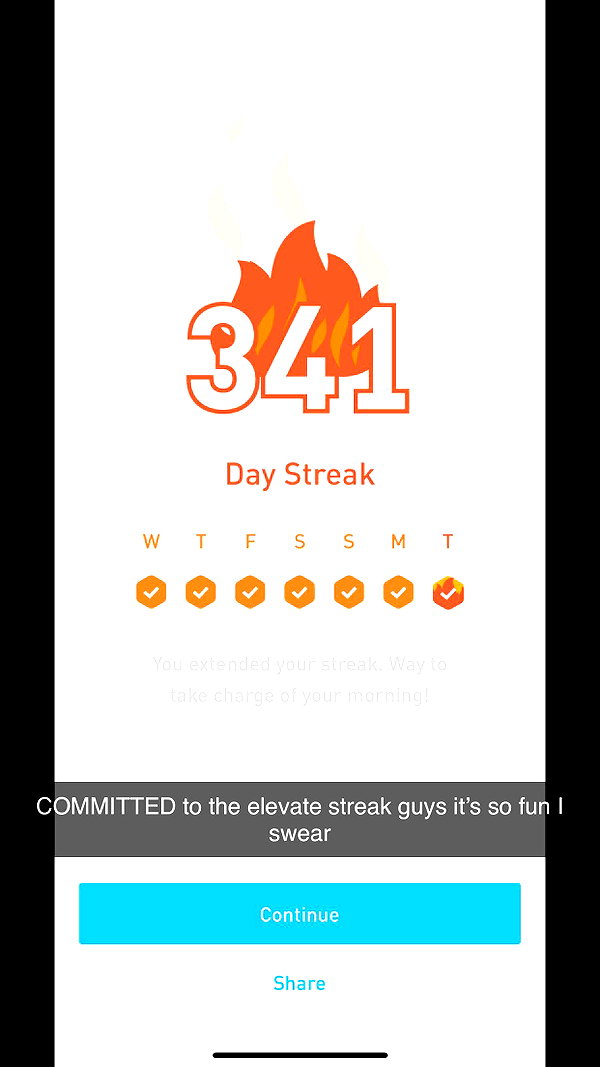Share the 341 day streak
This screenshot has width=600, height=1067.
(x=299, y=983)
